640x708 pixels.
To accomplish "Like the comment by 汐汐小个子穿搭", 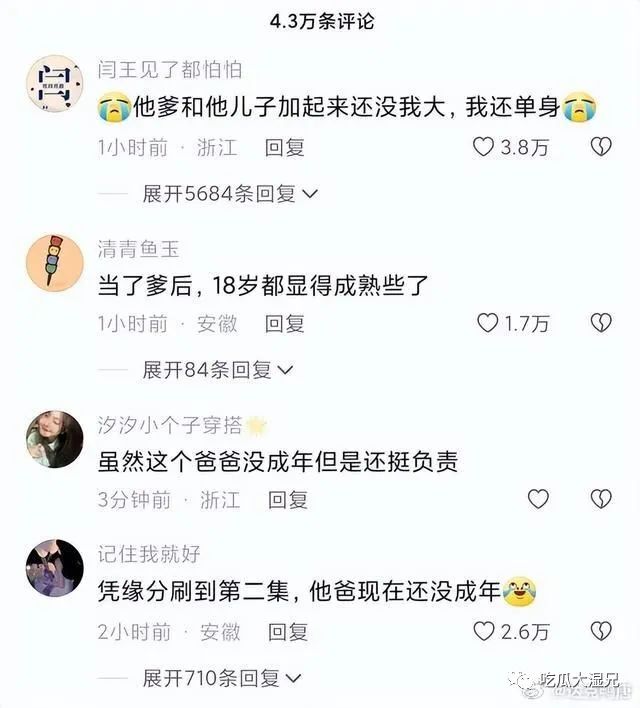I will pyautogui.click(x=538, y=499).
